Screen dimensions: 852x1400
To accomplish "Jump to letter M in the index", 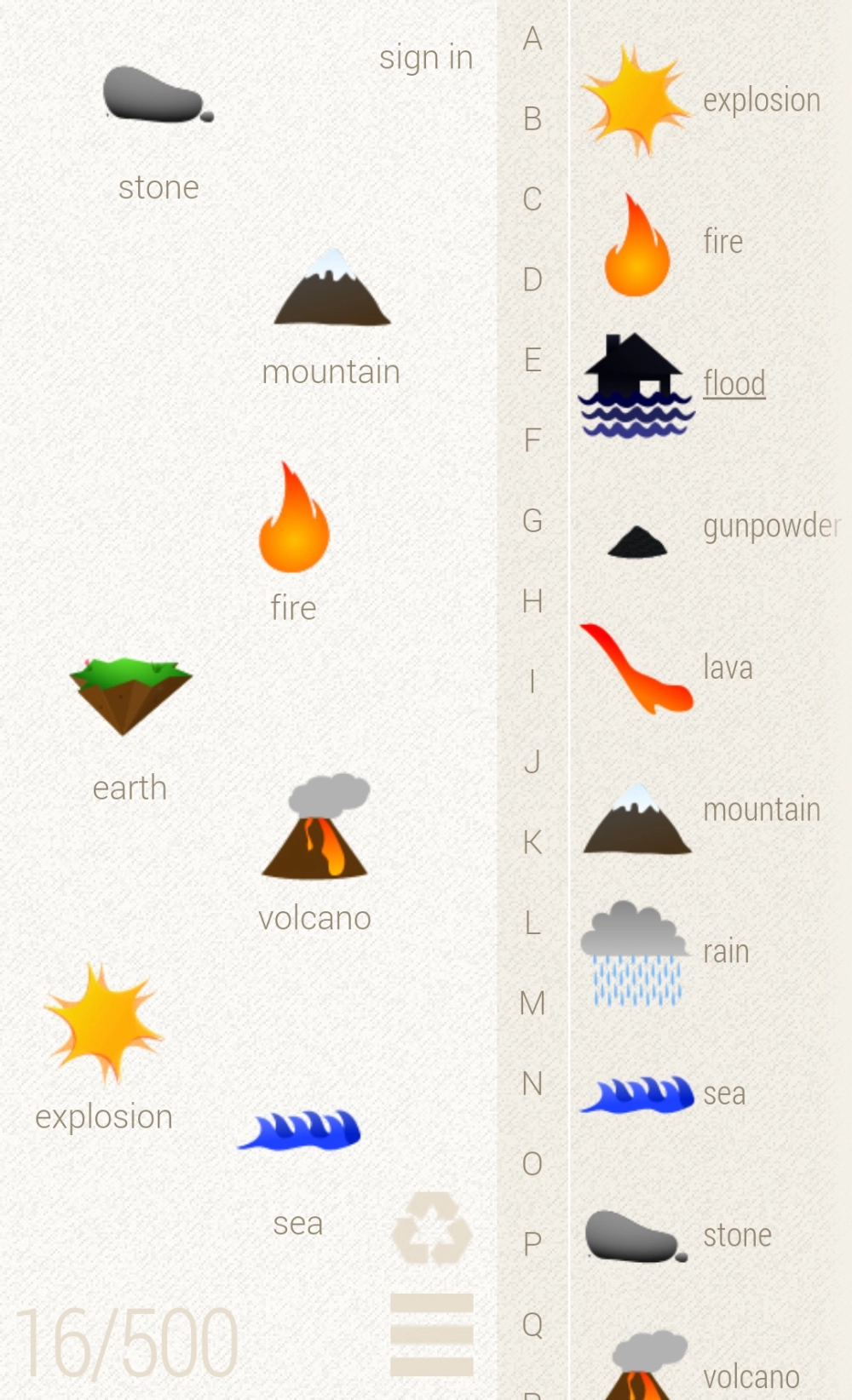I will pos(532,1003).
